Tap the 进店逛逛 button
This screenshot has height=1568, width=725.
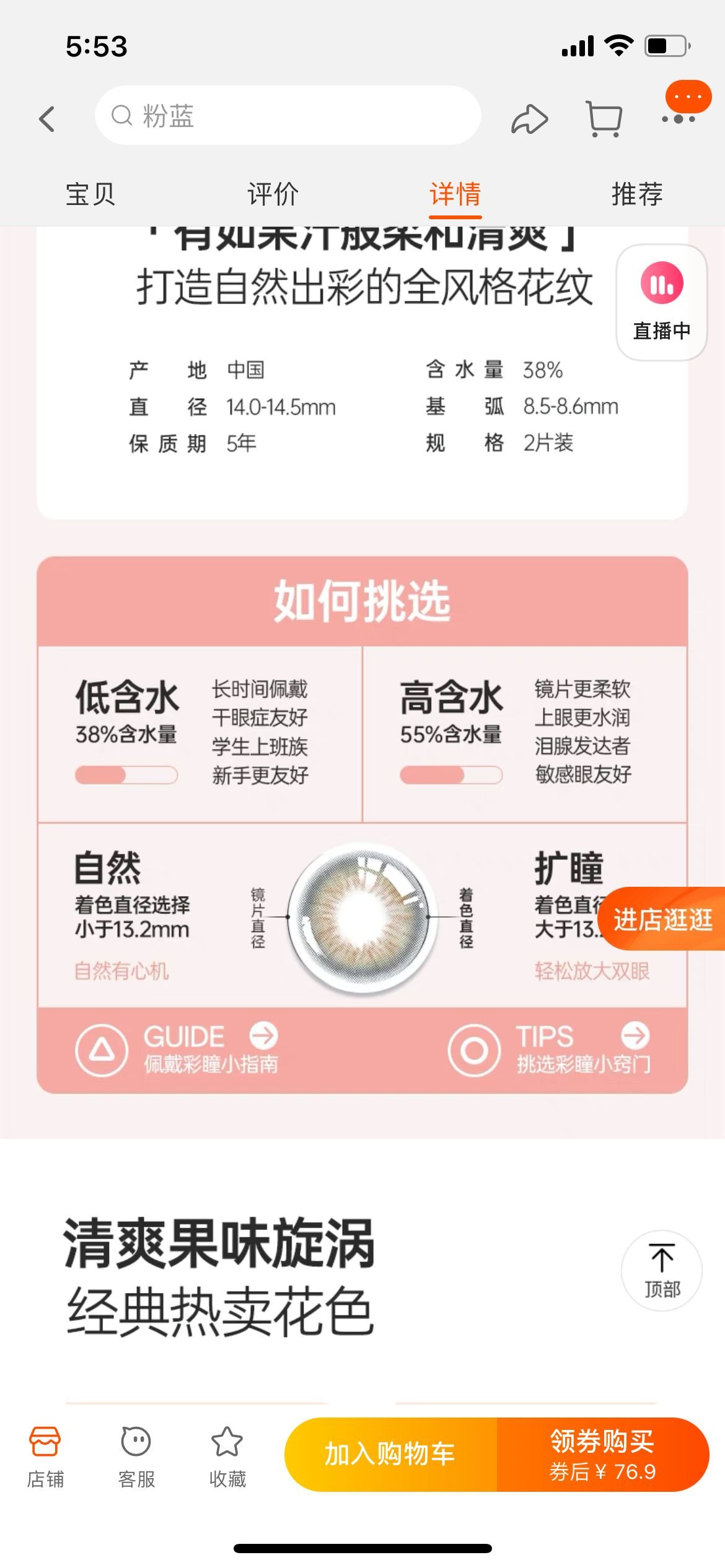662,920
